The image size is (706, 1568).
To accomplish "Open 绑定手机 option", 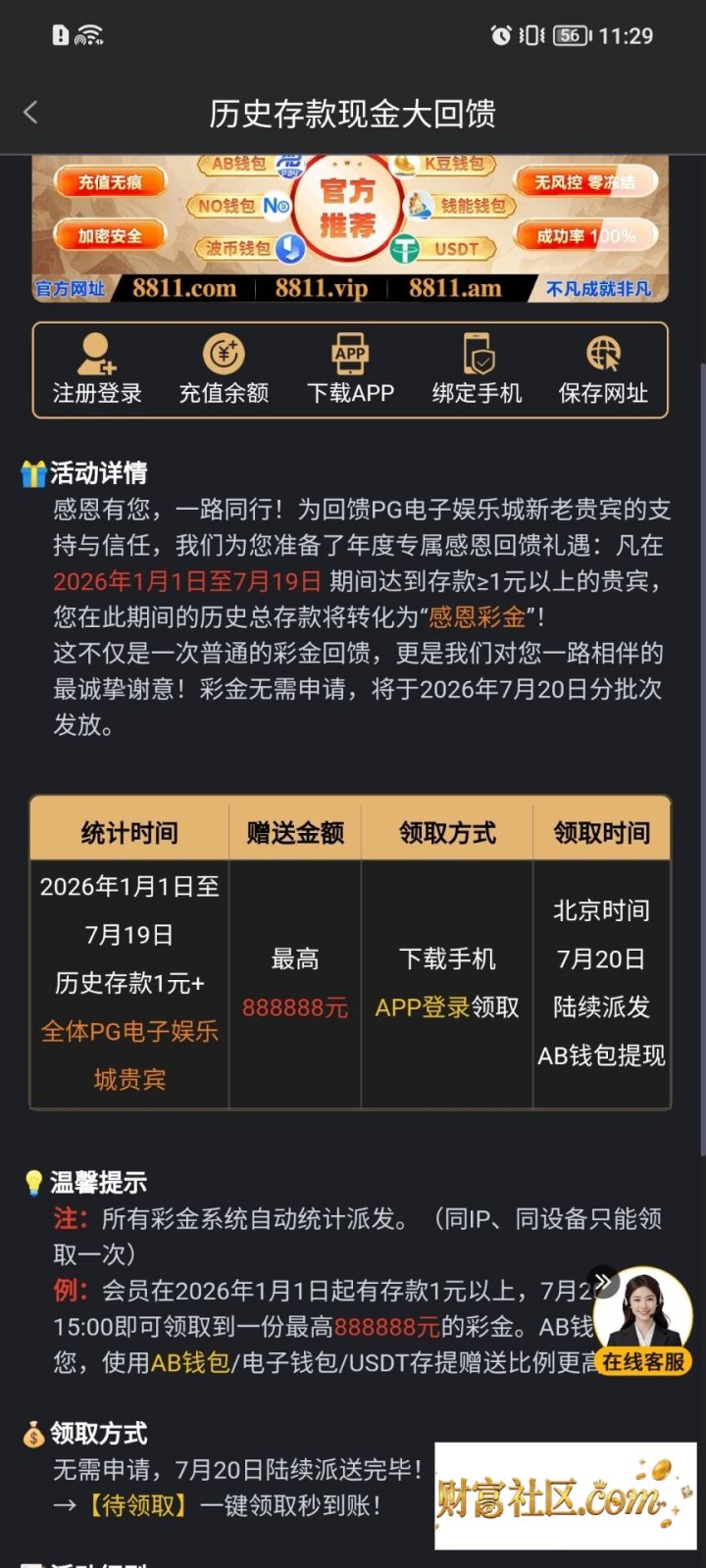I will pyautogui.click(x=477, y=369).
